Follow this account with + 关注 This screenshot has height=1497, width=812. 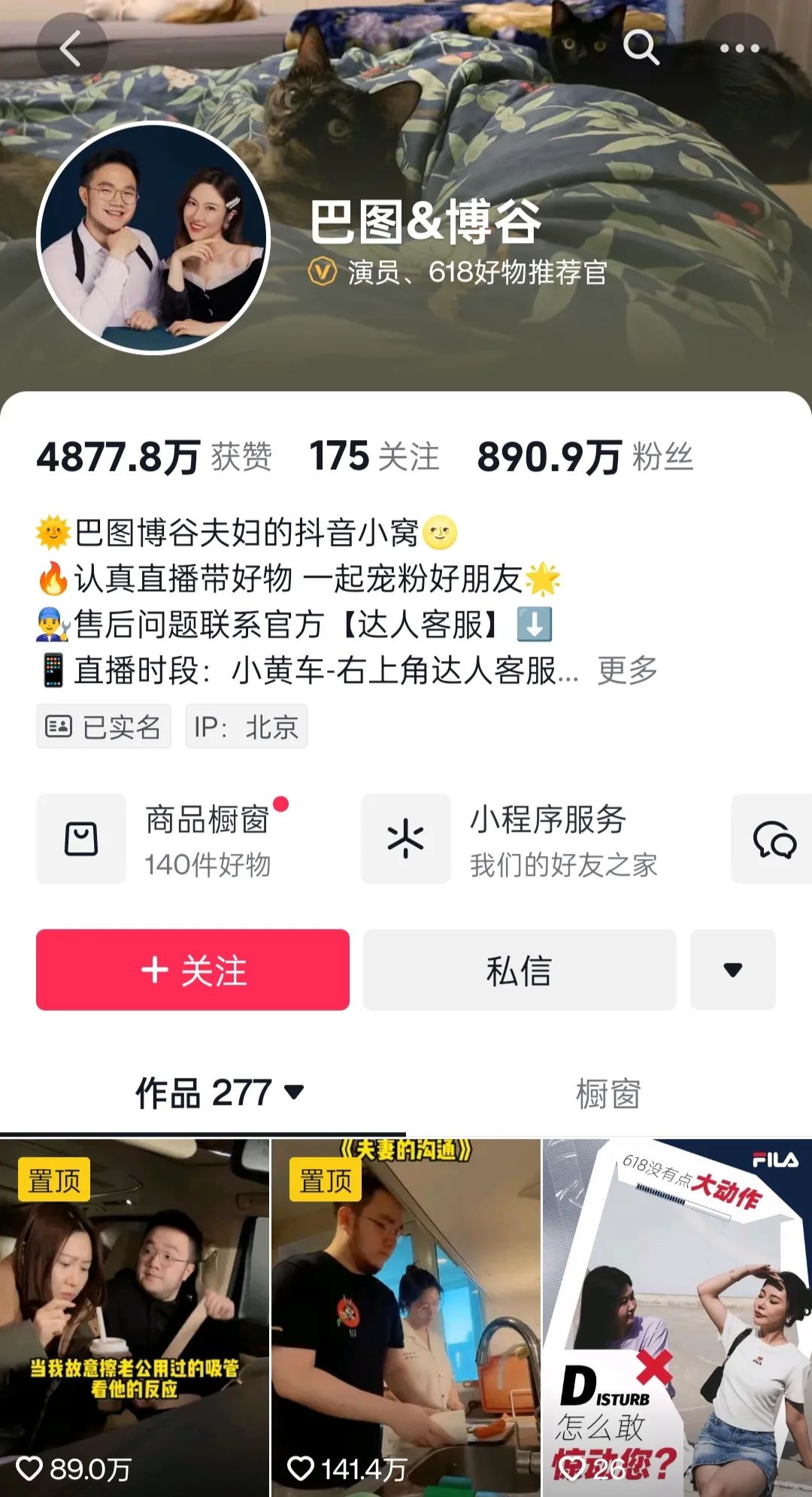pos(192,970)
